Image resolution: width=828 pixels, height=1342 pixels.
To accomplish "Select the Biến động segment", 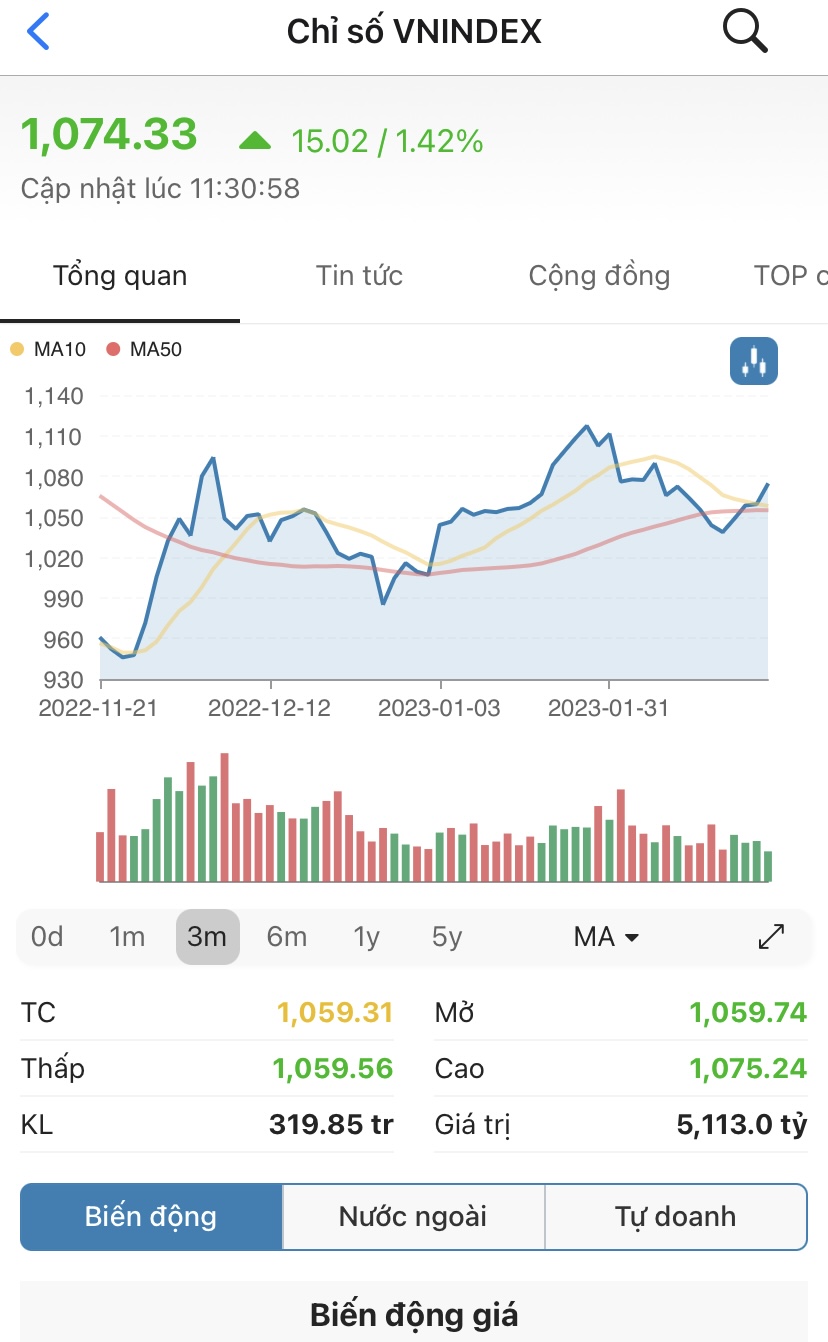I will pyautogui.click(x=151, y=1217).
